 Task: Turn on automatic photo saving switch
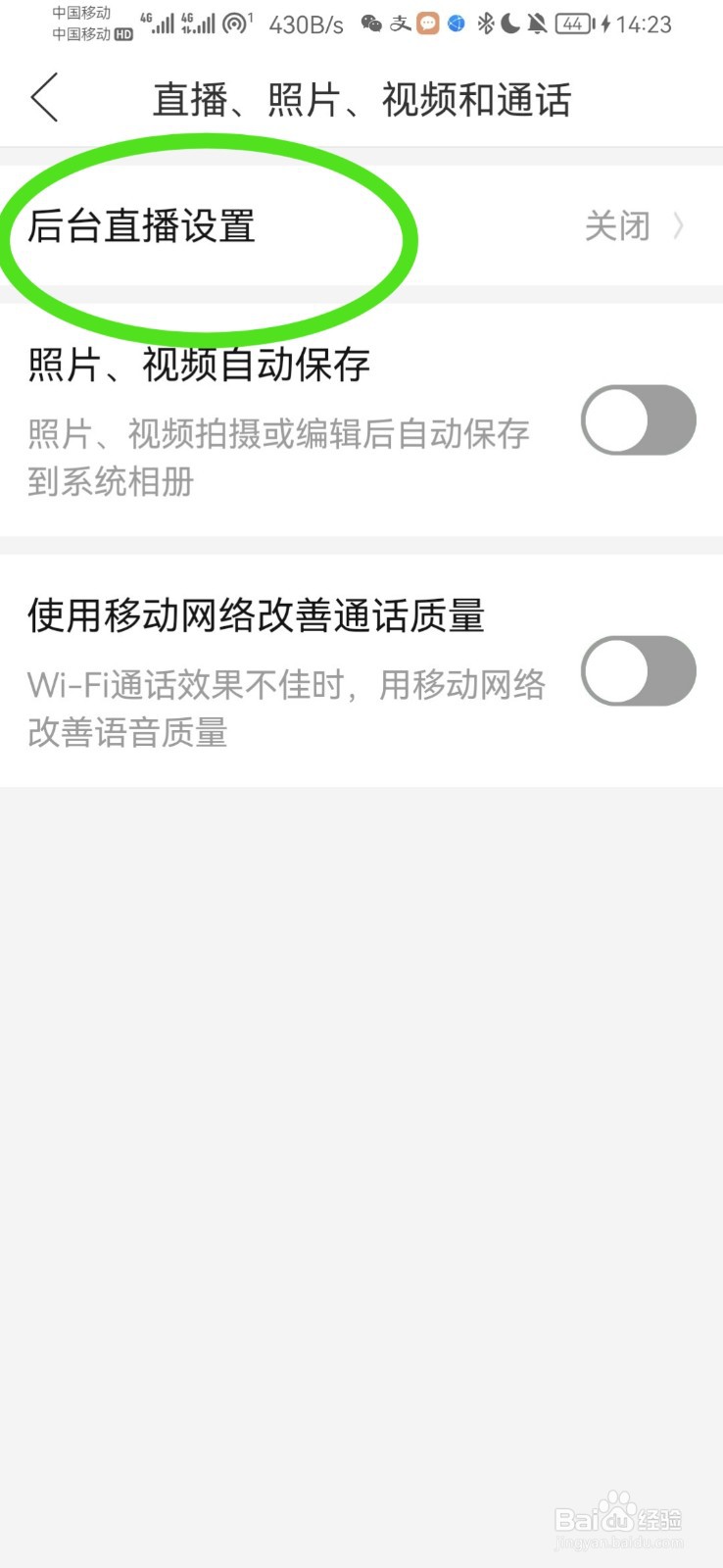pyautogui.click(x=639, y=419)
